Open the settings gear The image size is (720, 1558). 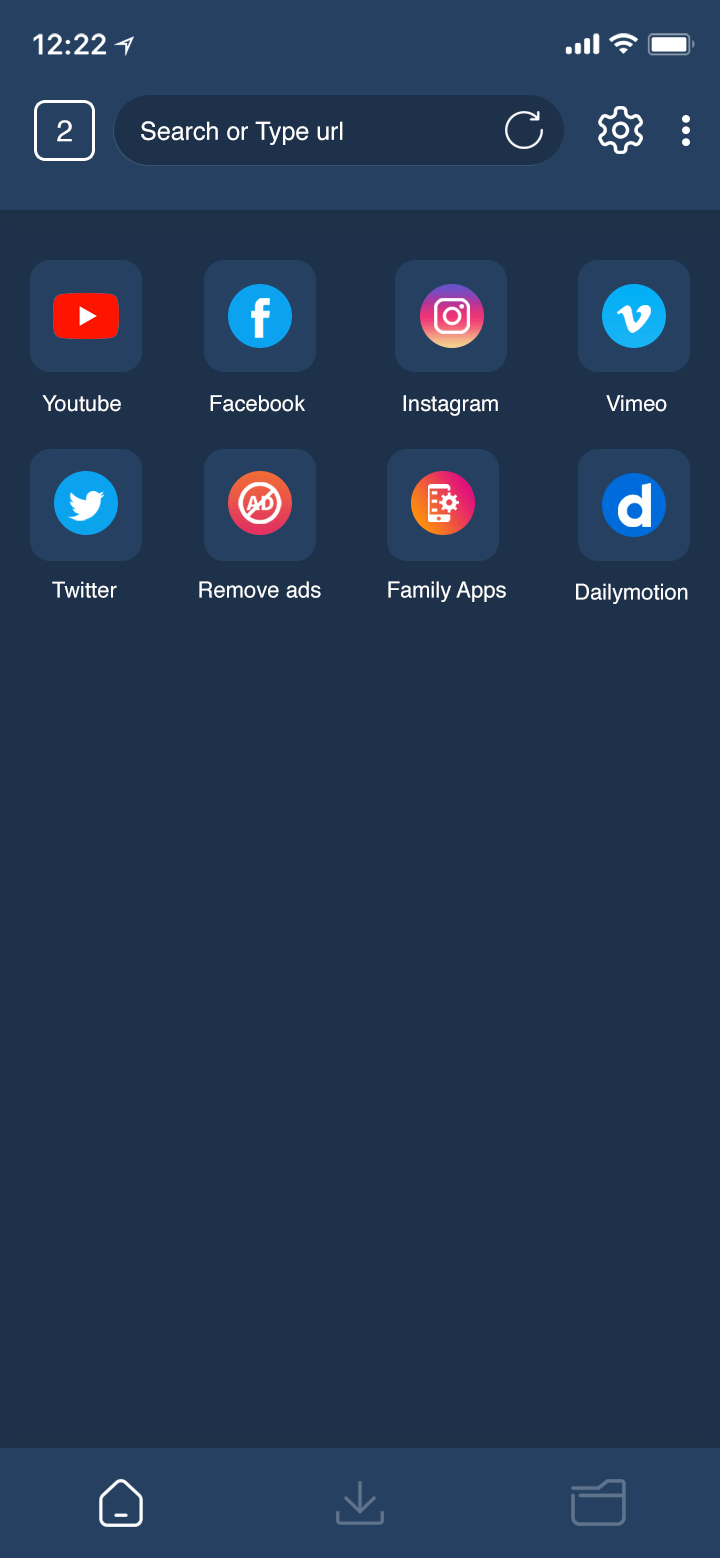coord(620,131)
